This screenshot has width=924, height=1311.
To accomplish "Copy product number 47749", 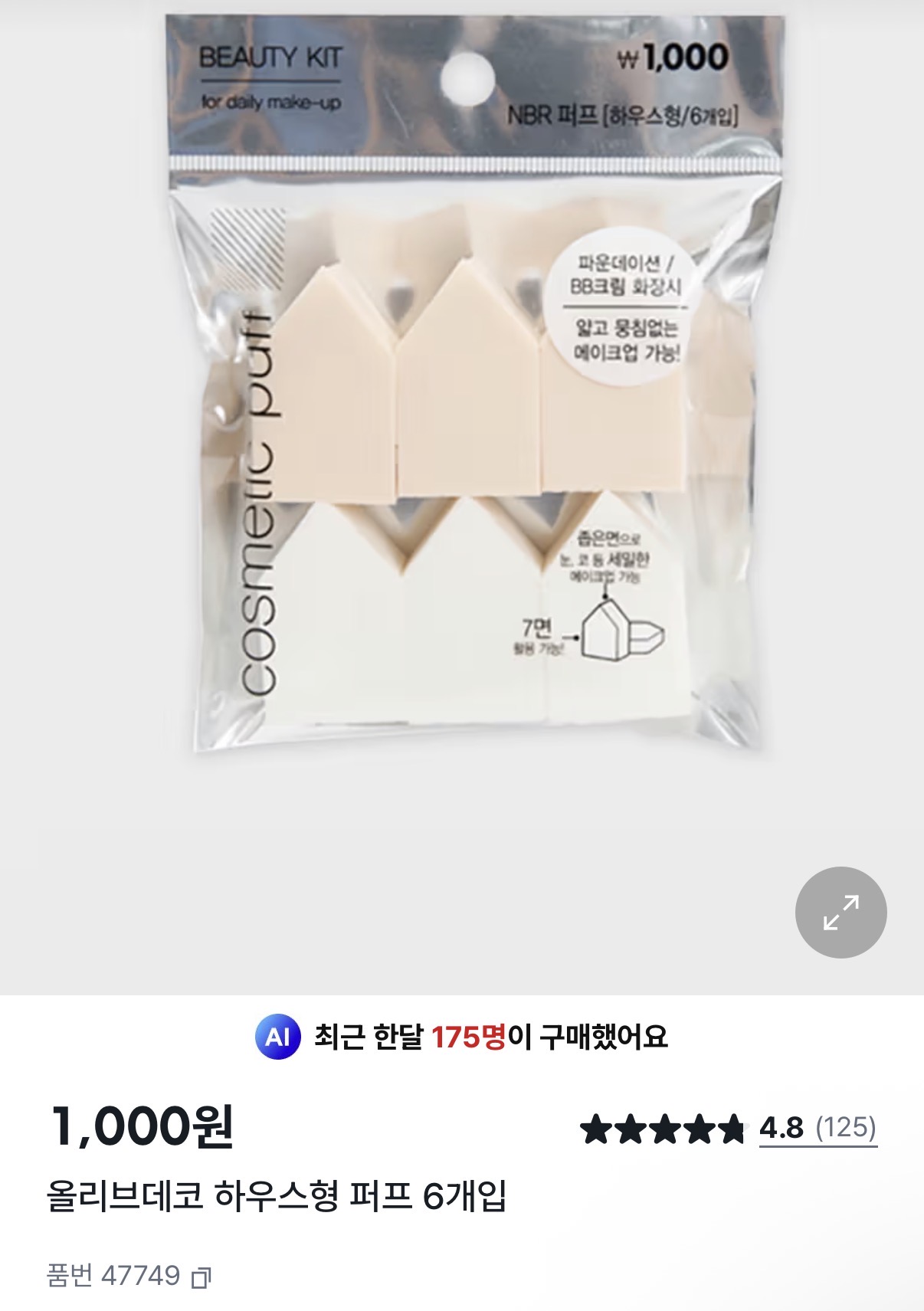I will (x=201, y=1277).
